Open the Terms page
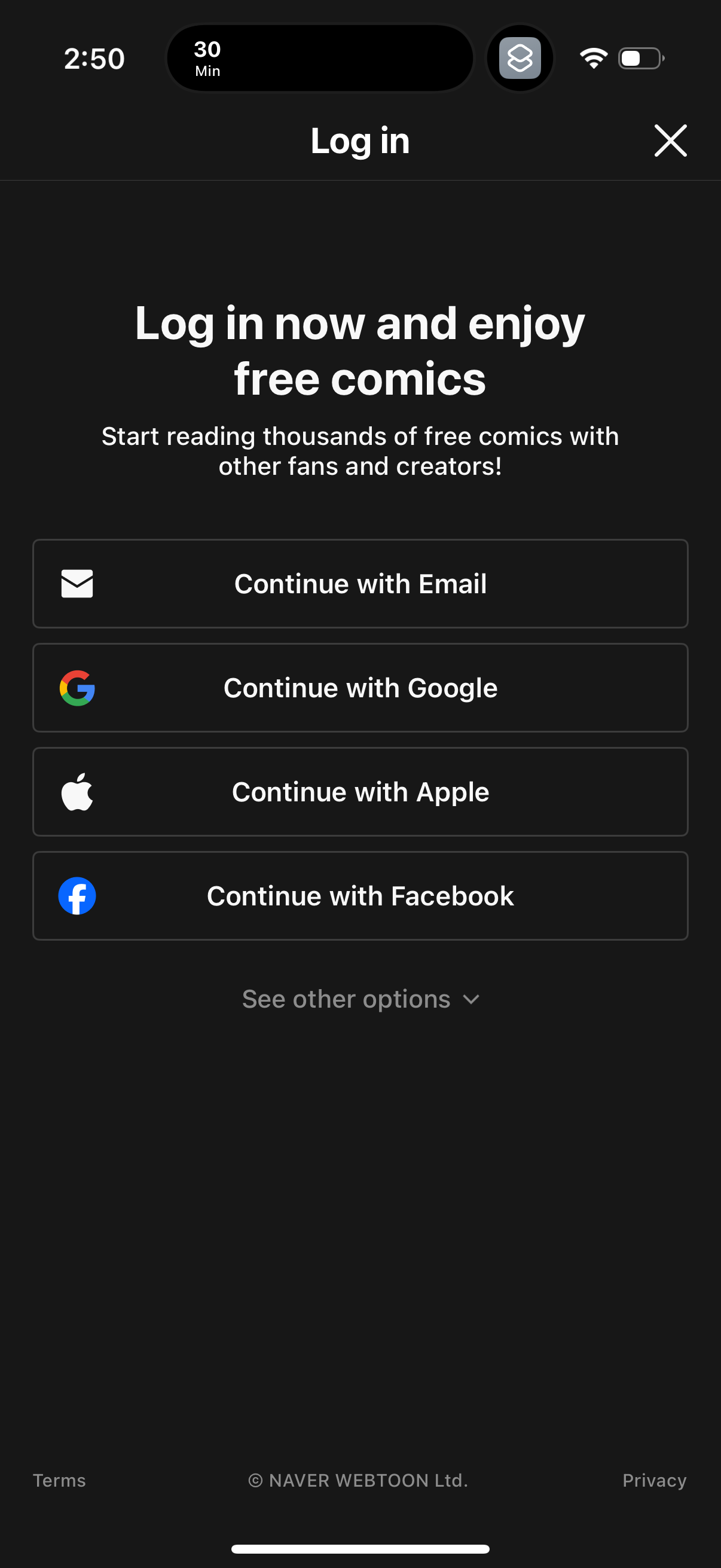 click(59, 1480)
